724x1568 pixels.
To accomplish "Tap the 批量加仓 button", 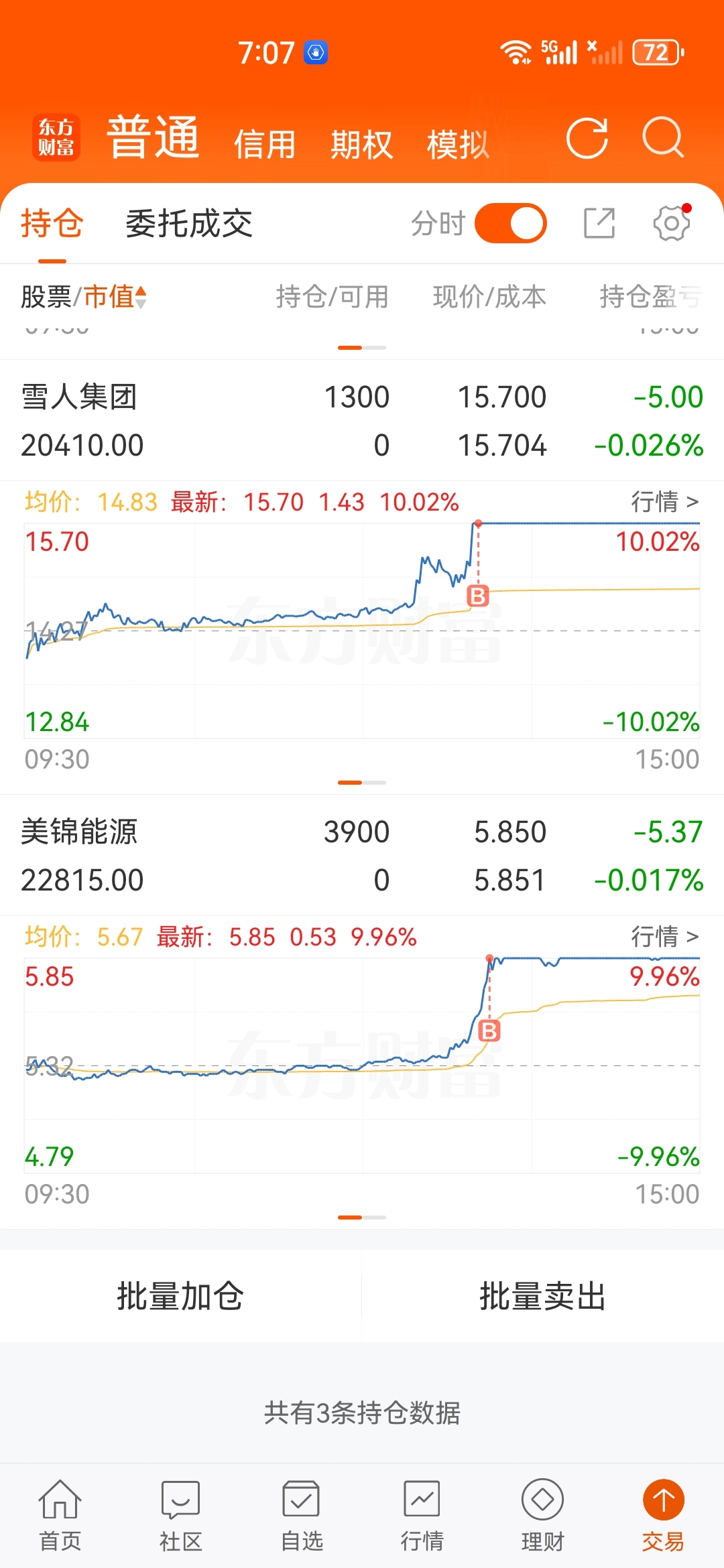I will (x=180, y=1295).
